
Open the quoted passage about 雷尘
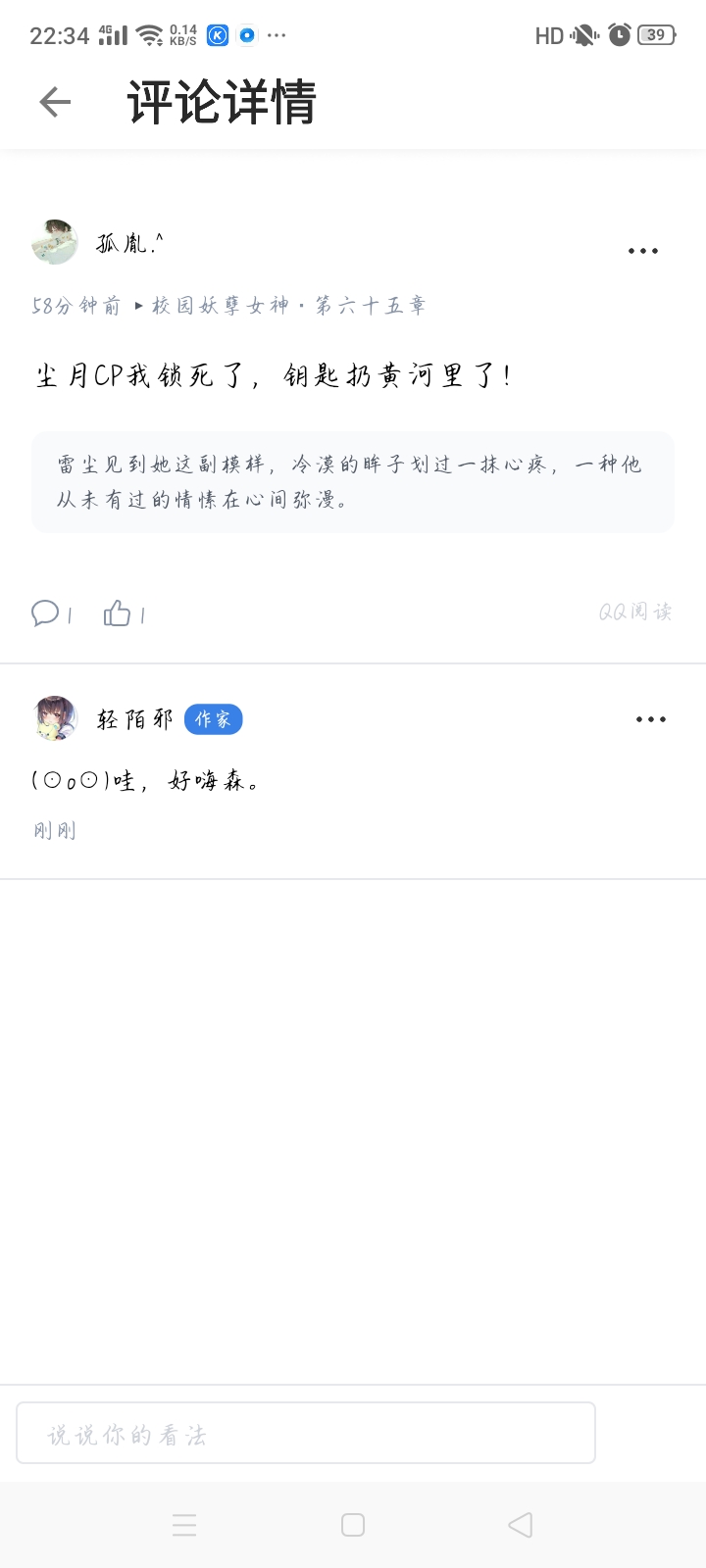coord(353,482)
